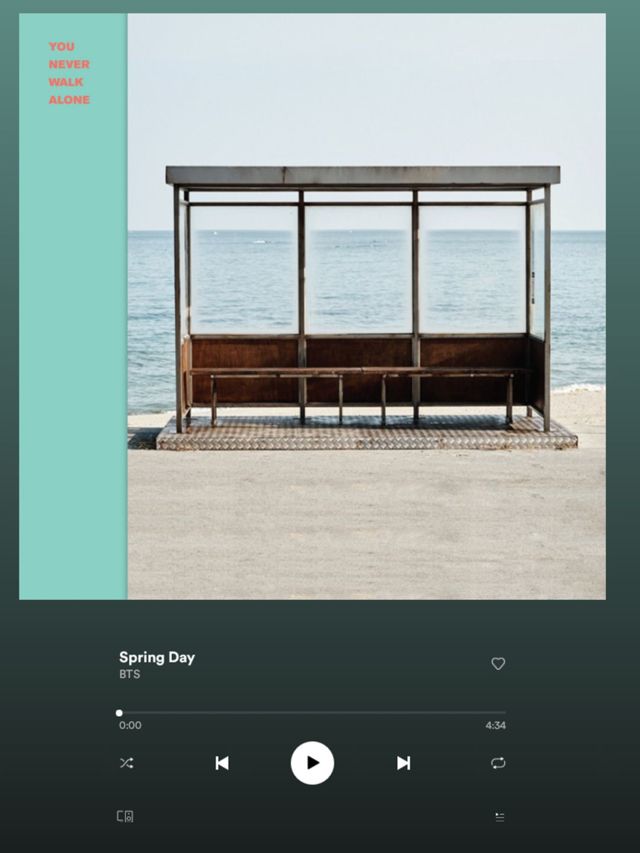
Task: Like the song Spring Day
Action: 498,664
